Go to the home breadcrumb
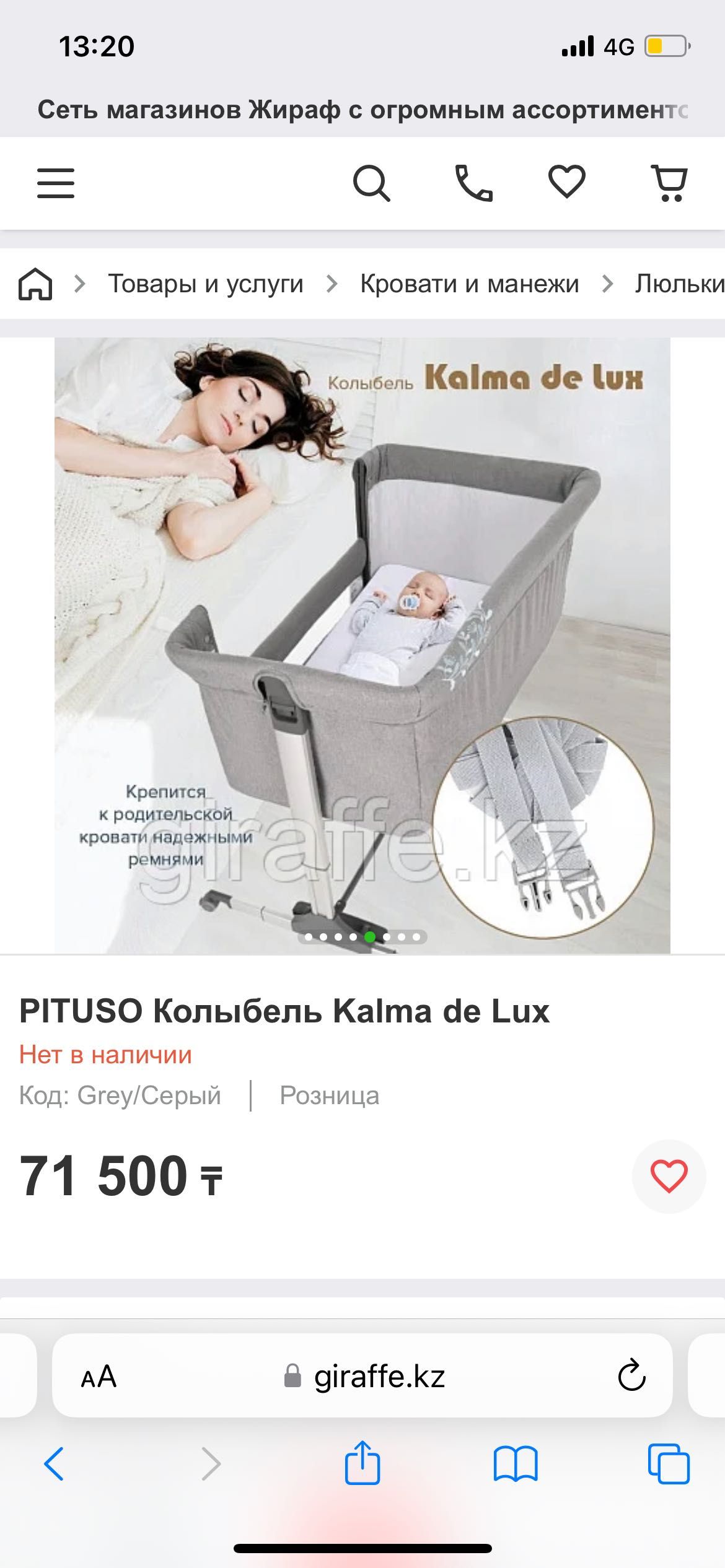Image resolution: width=725 pixels, height=1568 pixels. pyautogui.click(x=35, y=284)
